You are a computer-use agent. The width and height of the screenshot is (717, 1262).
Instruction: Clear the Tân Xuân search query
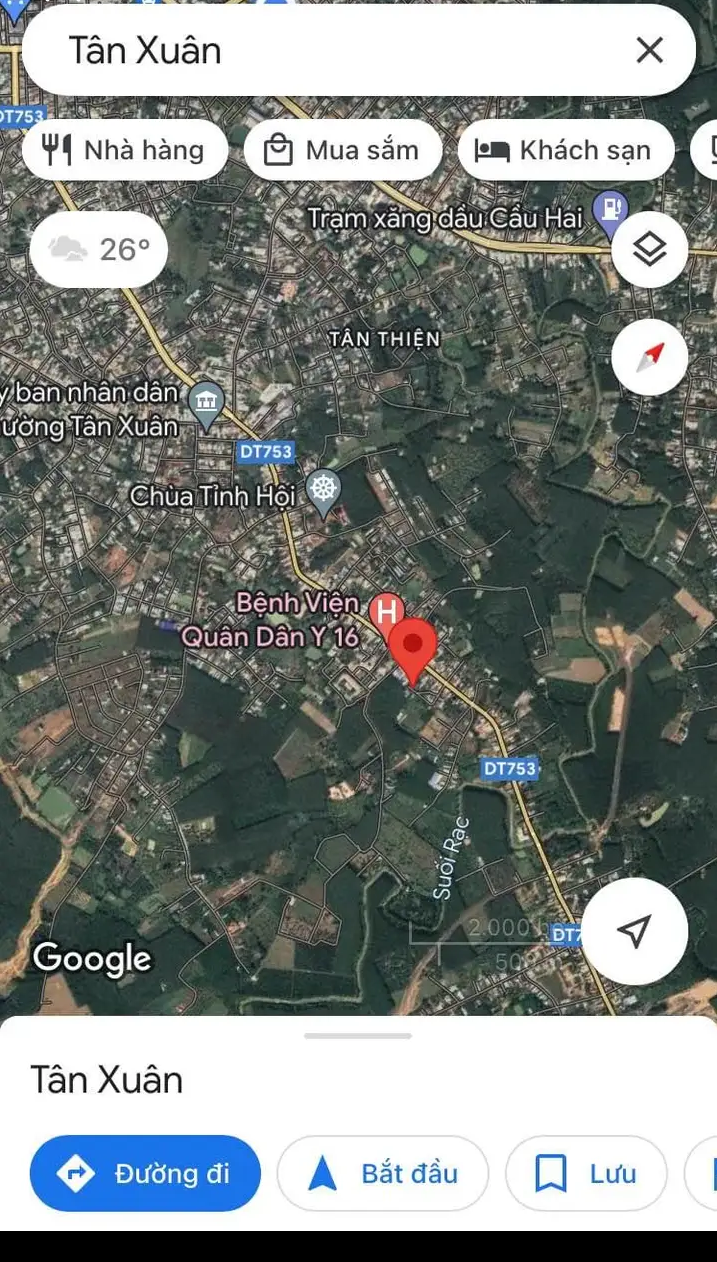(649, 50)
